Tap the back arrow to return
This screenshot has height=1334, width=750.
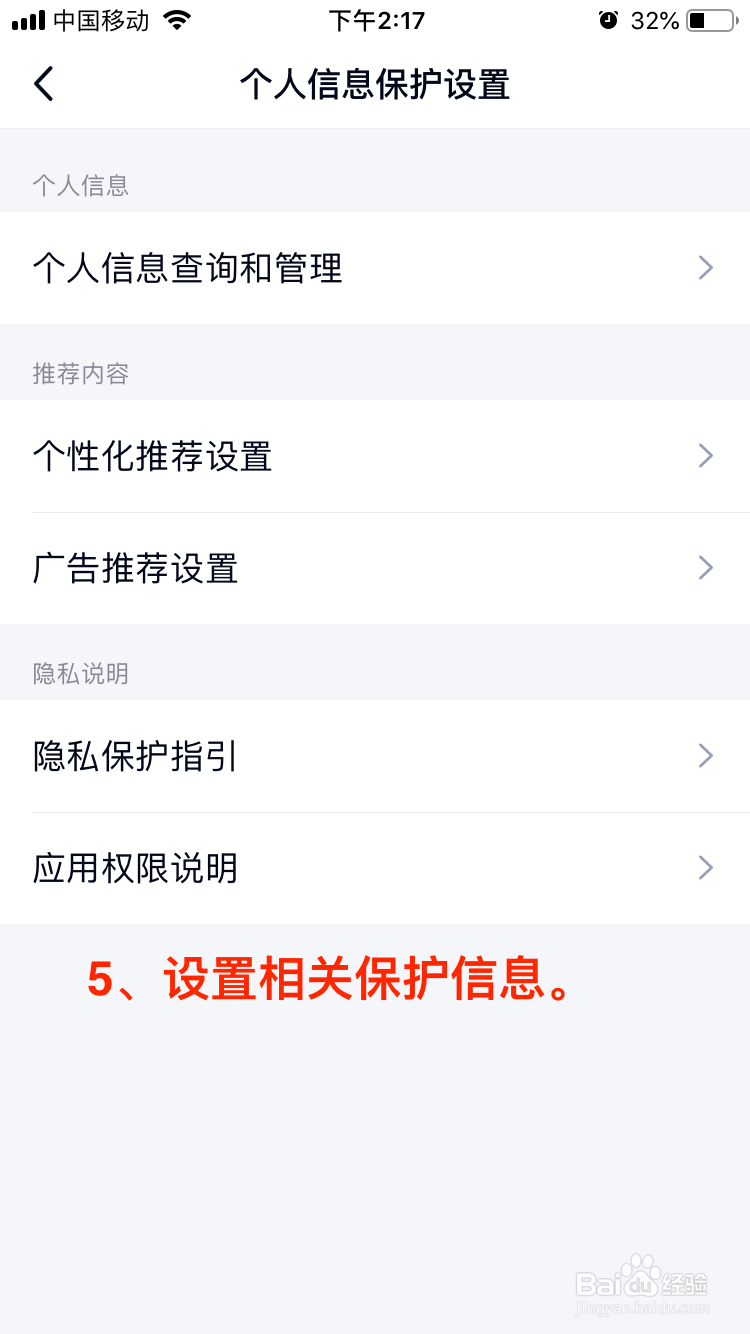[42, 84]
